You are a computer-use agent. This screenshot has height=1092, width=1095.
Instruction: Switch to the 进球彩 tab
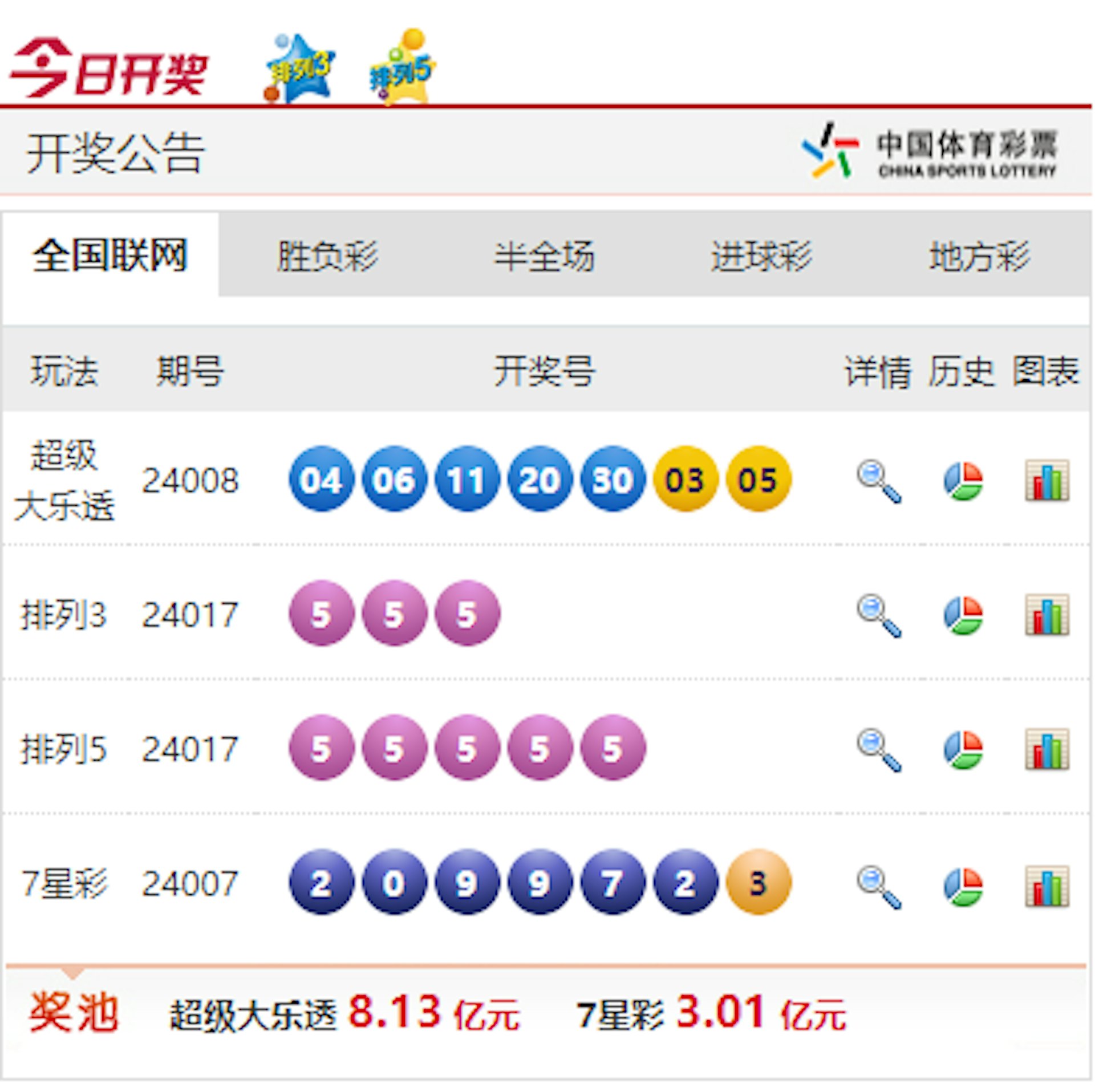[761, 256]
